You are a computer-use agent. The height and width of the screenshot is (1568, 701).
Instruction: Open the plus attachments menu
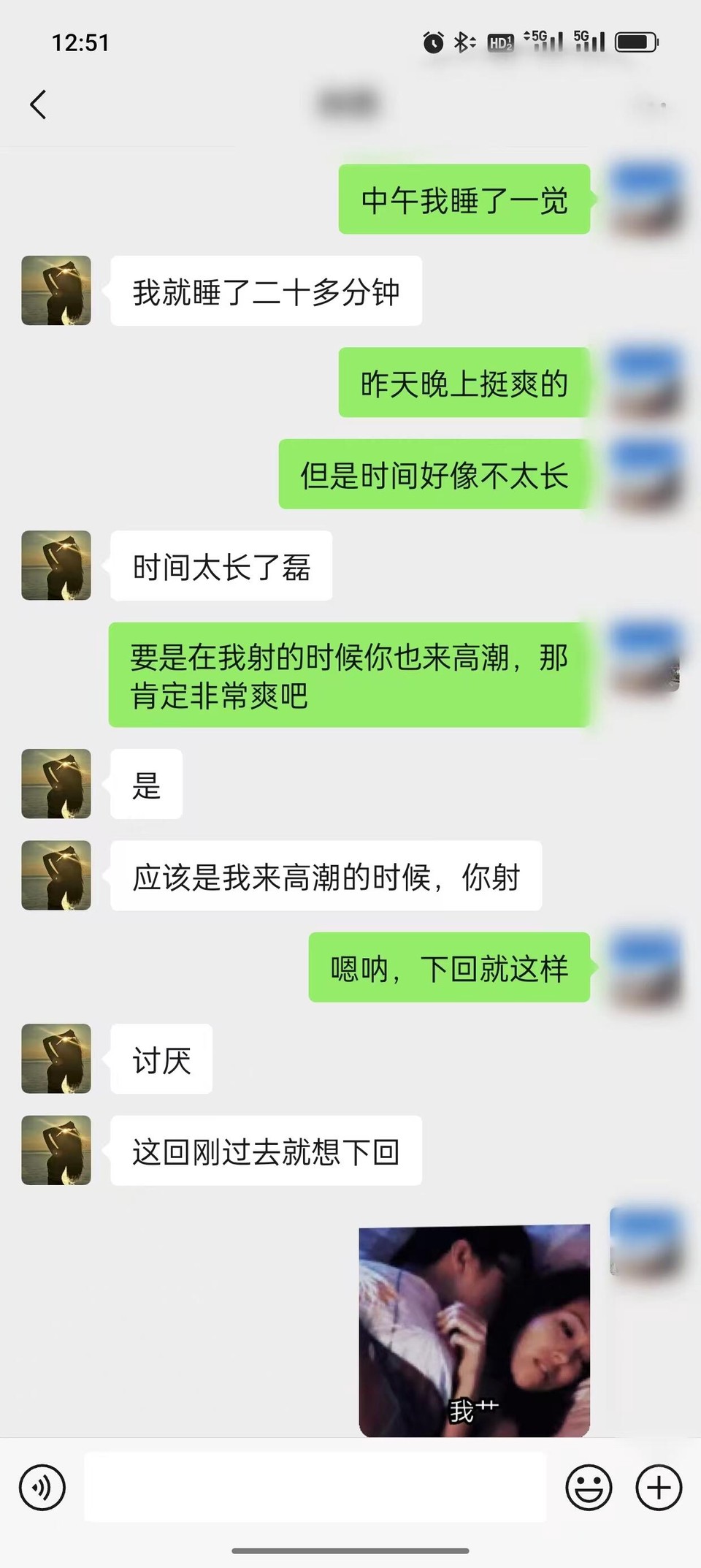click(x=659, y=1487)
